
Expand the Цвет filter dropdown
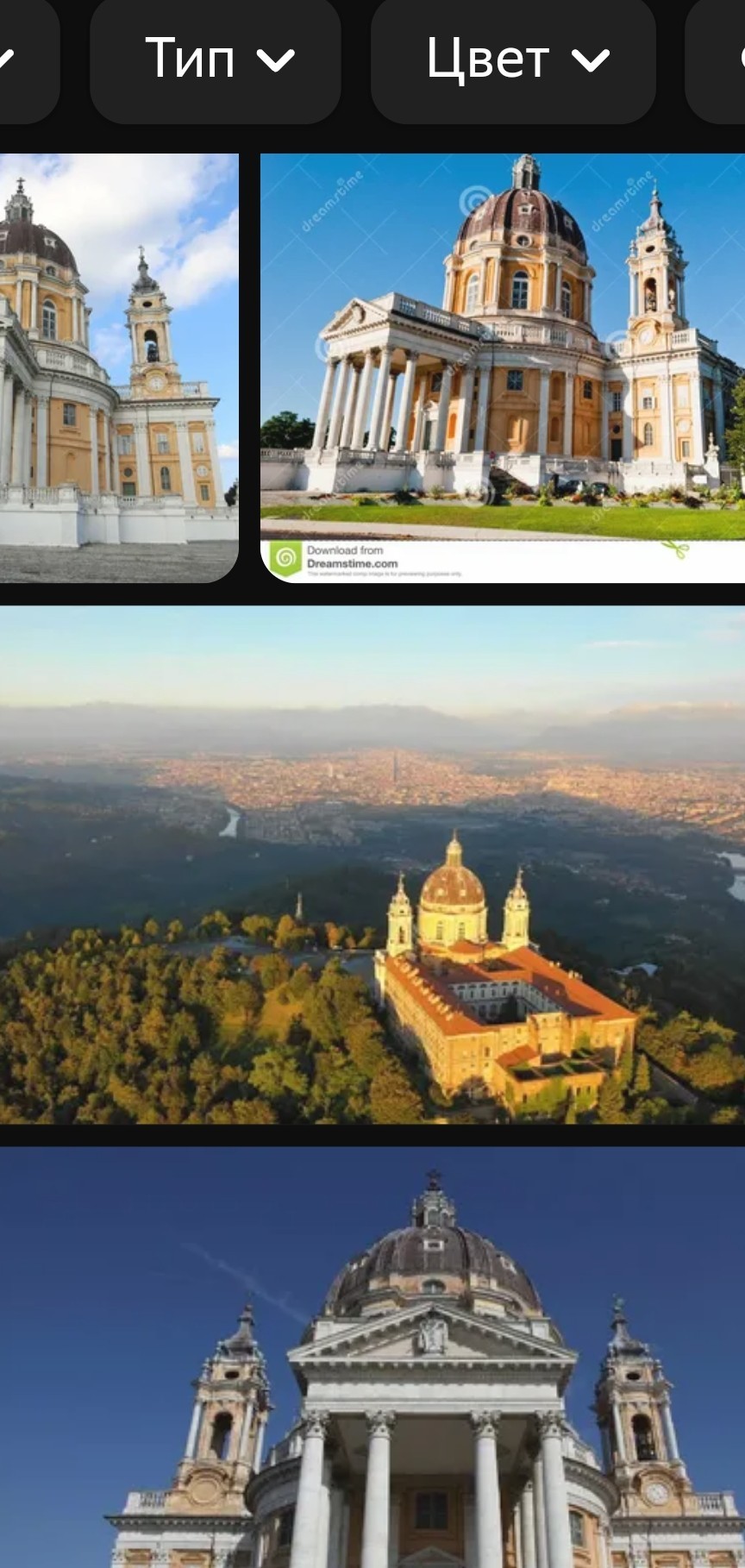coord(514,60)
